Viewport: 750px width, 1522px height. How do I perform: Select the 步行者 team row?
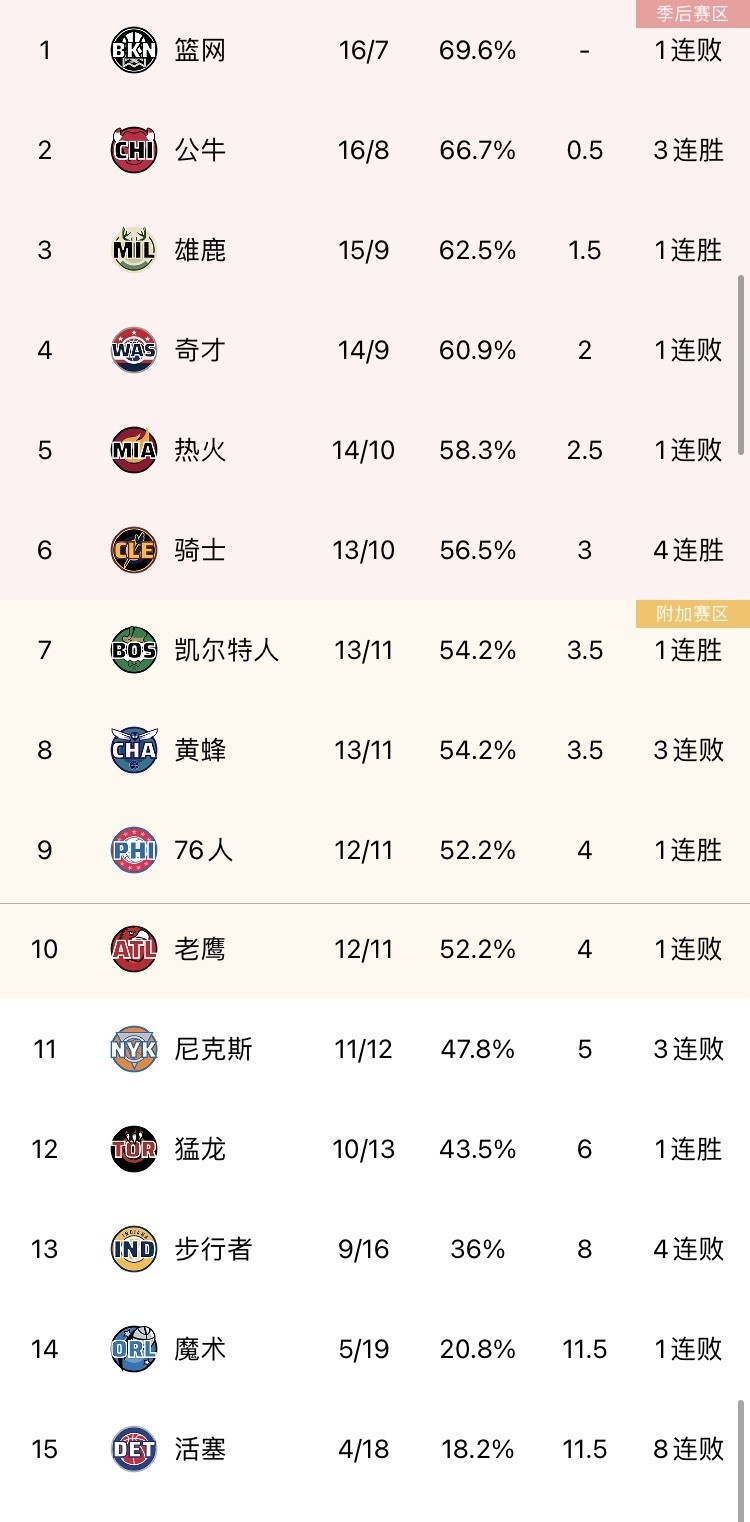click(x=213, y=1249)
